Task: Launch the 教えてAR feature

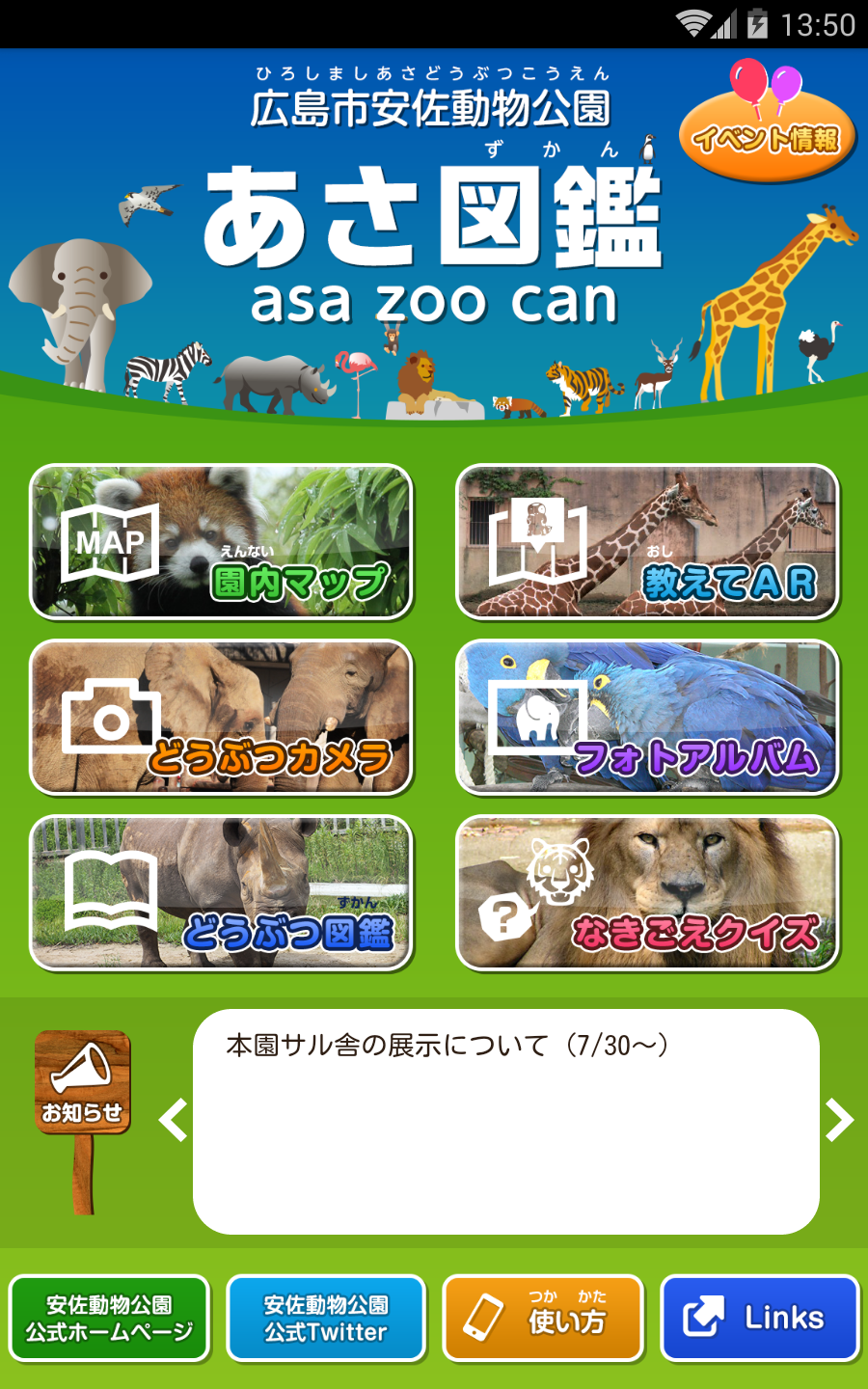Action: [647, 542]
